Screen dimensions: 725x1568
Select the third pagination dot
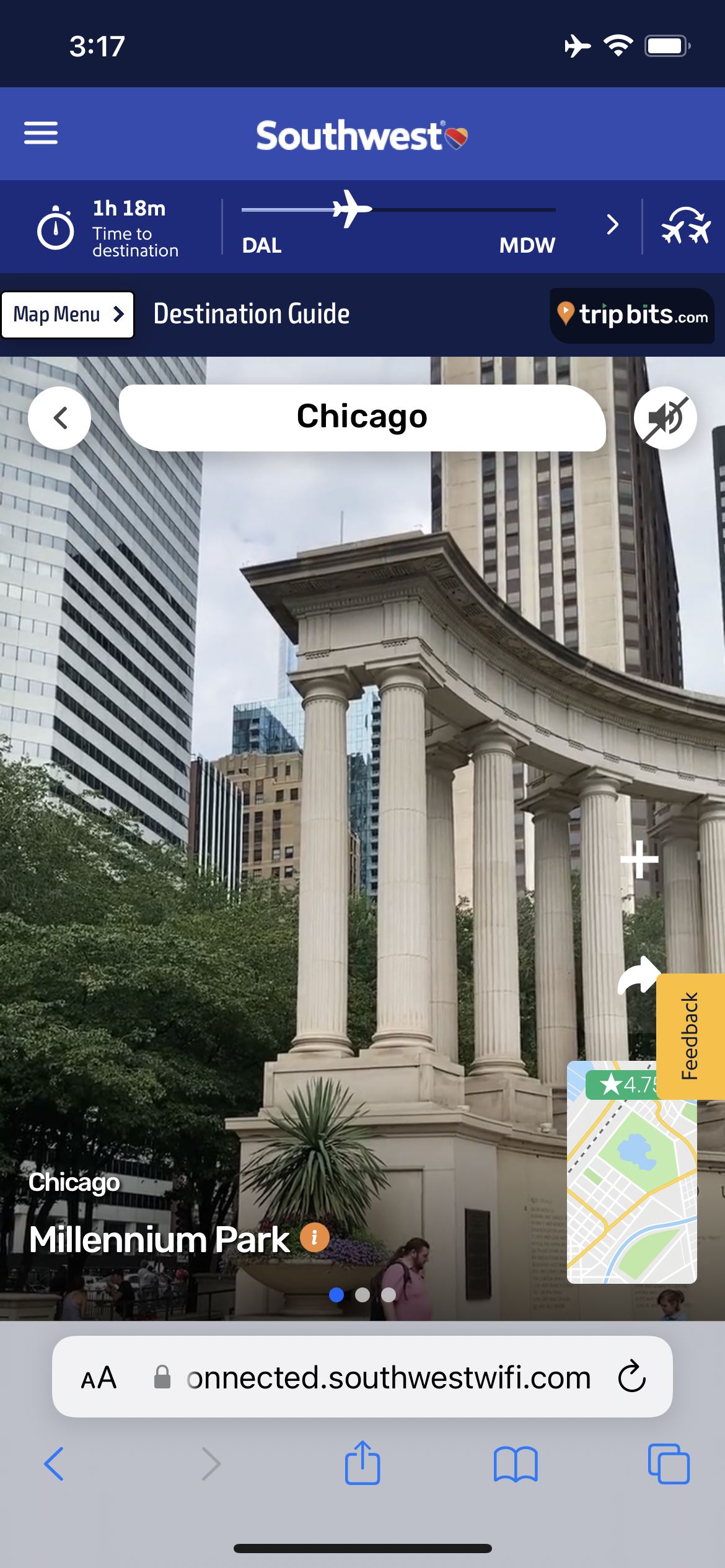(x=389, y=1294)
